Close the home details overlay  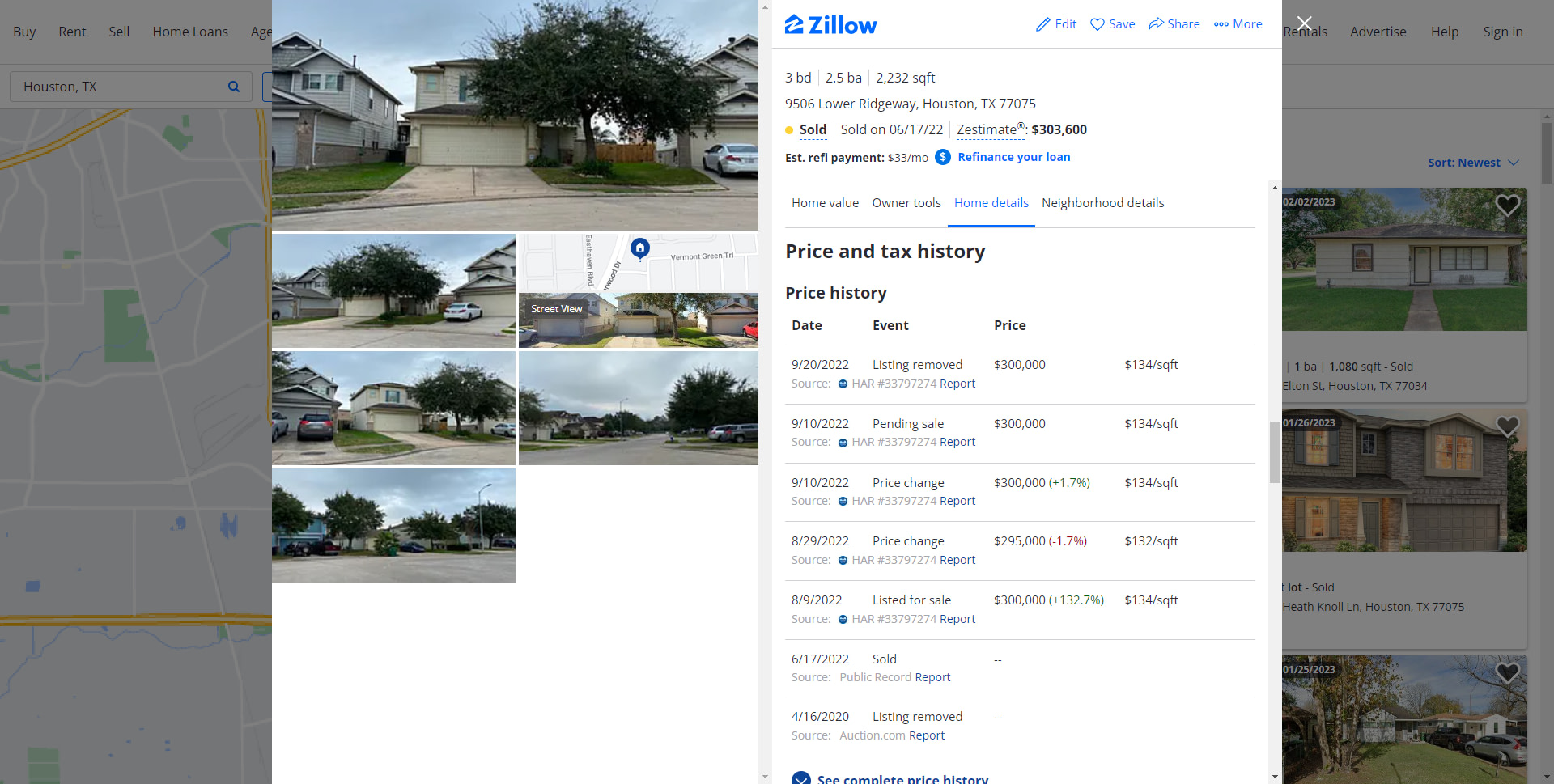point(1304,23)
